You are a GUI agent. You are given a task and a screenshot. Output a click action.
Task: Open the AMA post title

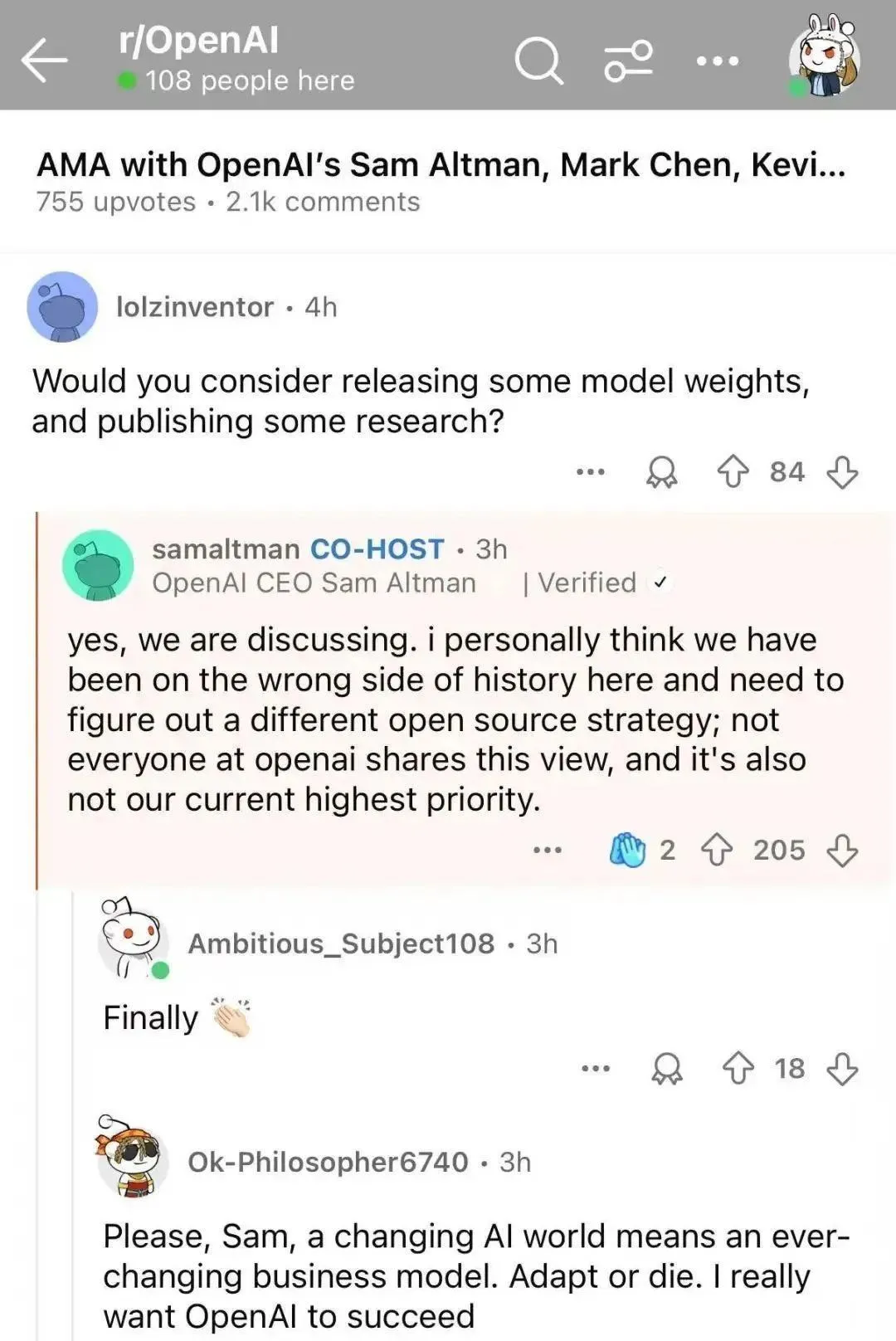pos(441,164)
